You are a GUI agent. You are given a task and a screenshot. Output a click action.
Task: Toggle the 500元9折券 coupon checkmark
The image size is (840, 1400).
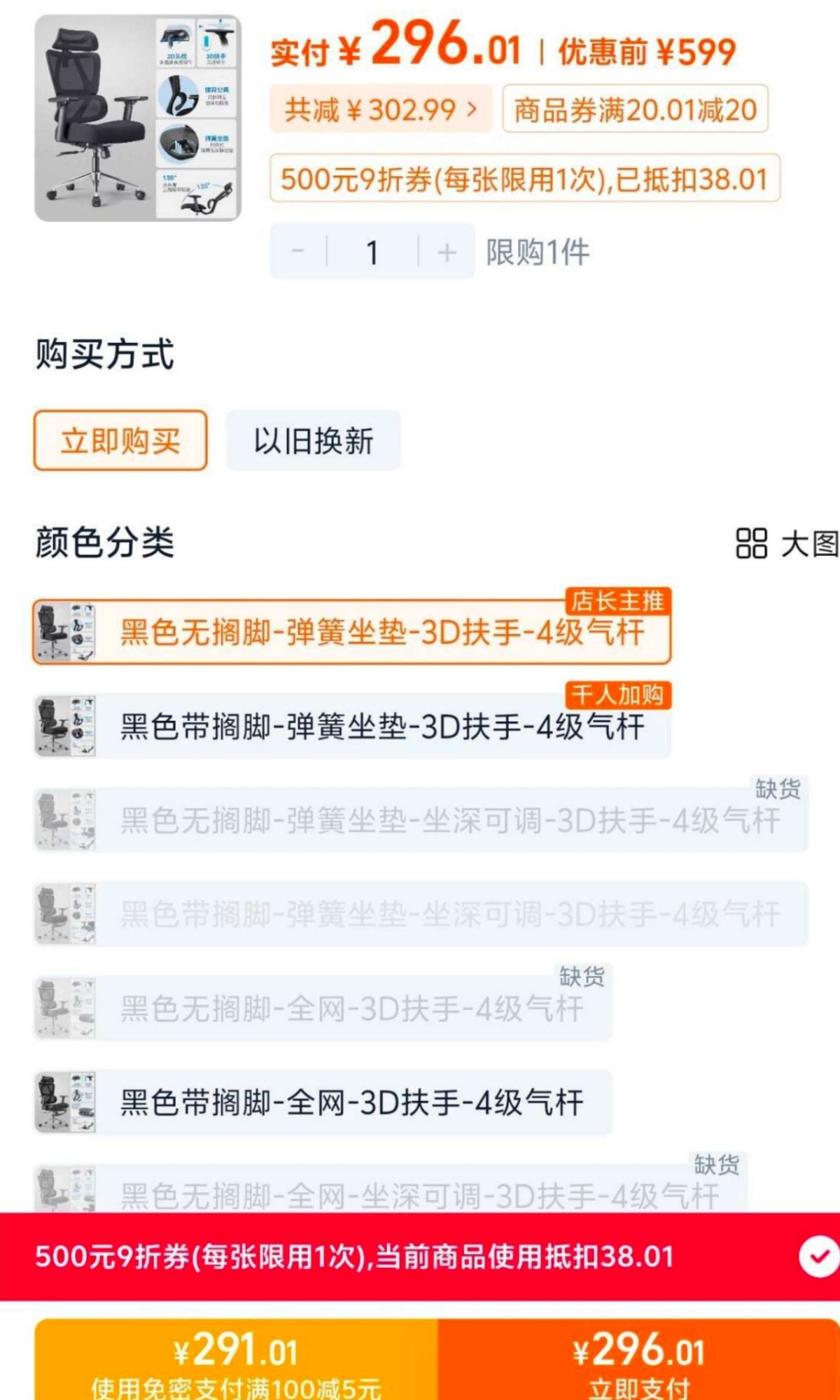click(x=818, y=1256)
